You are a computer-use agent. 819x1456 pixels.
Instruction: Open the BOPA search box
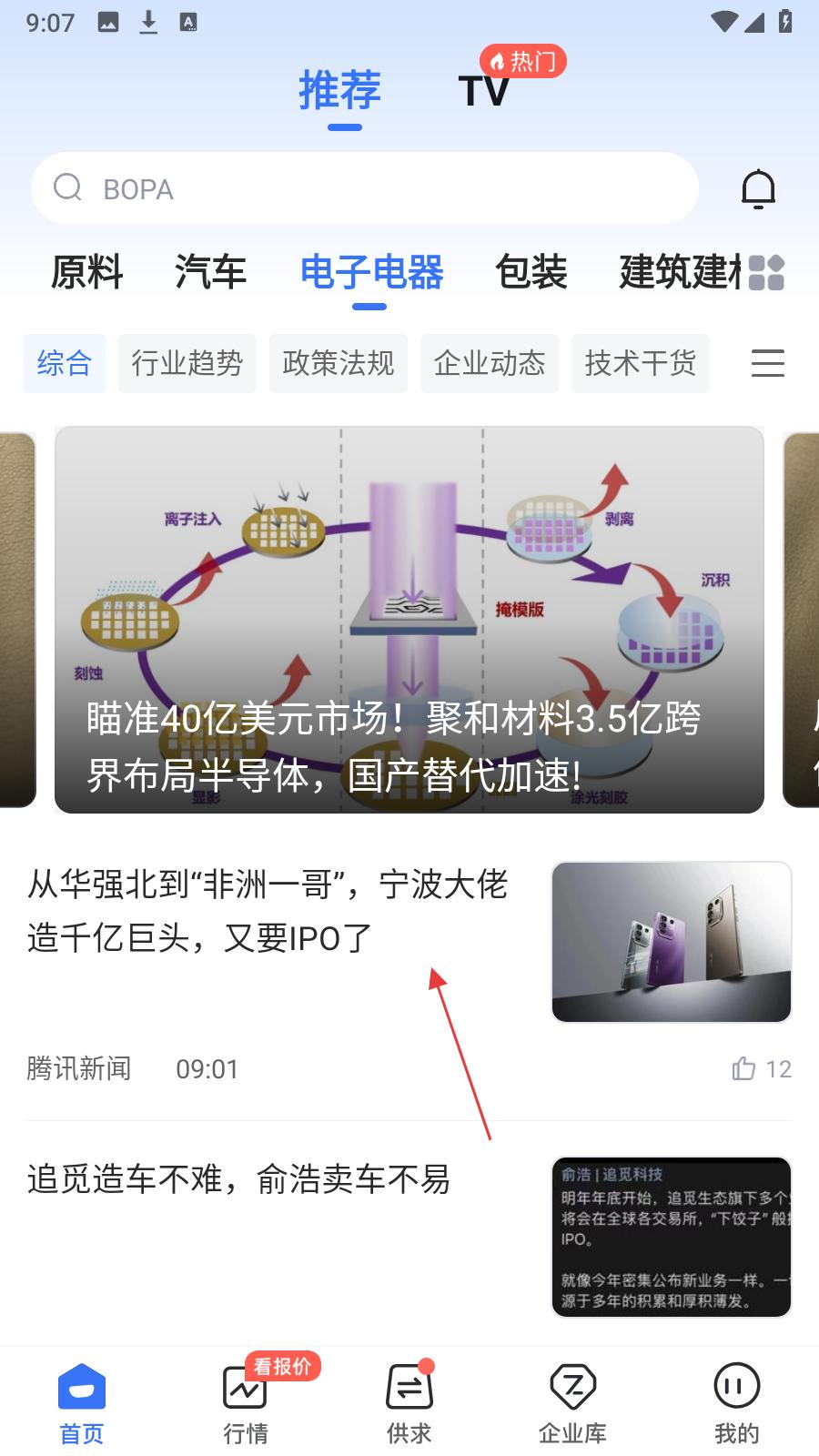364,188
